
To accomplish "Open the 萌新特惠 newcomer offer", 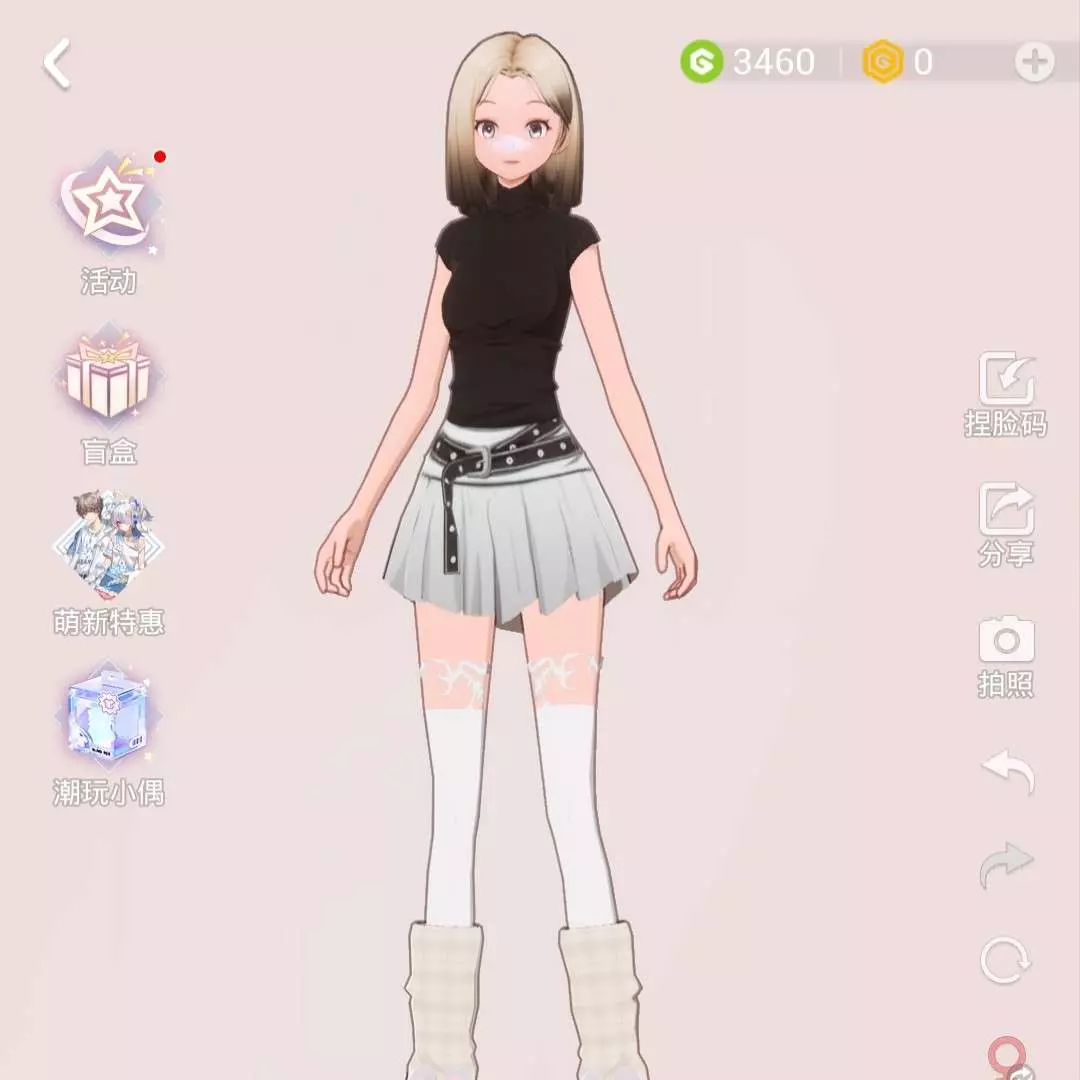I will pos(108,555).
